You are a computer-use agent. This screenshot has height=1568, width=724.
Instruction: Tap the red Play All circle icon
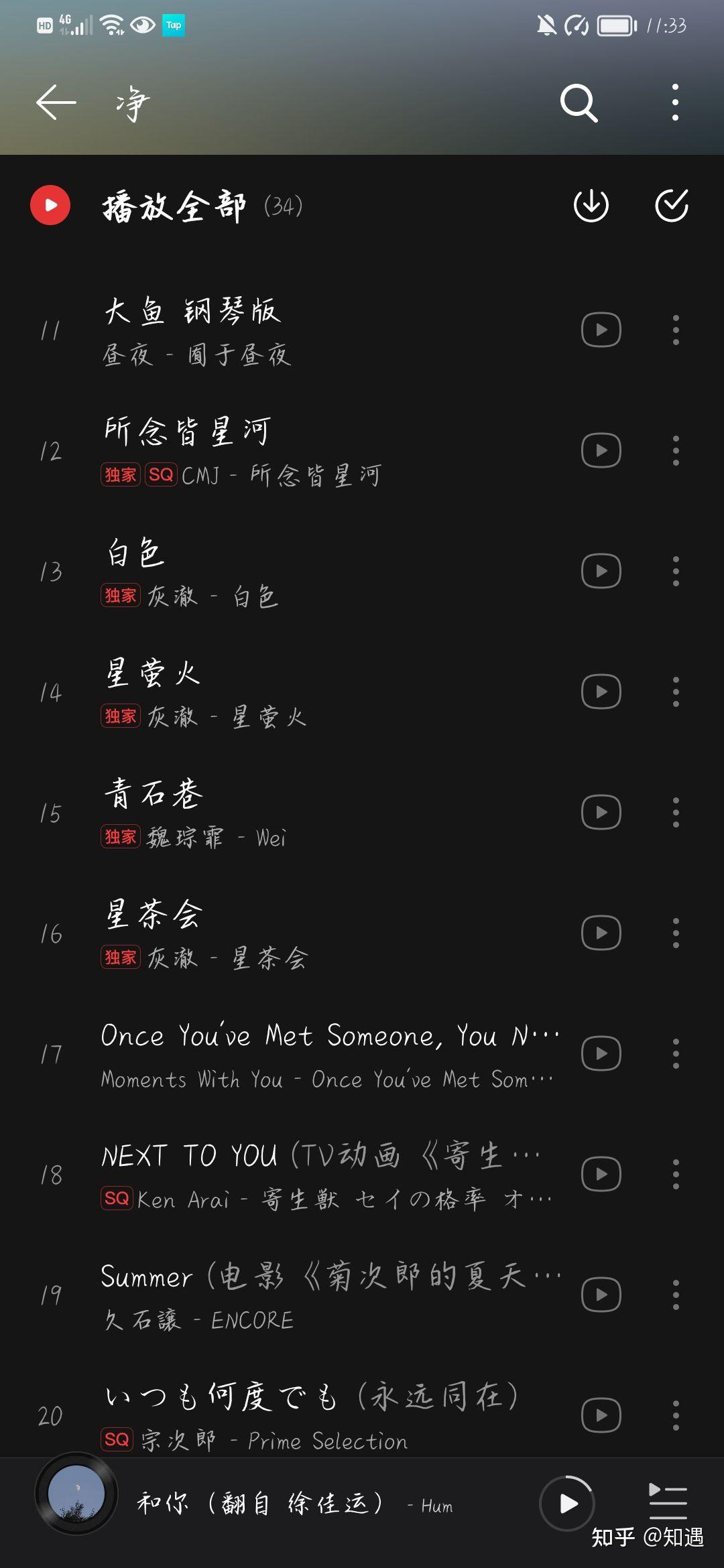(50, 205)
